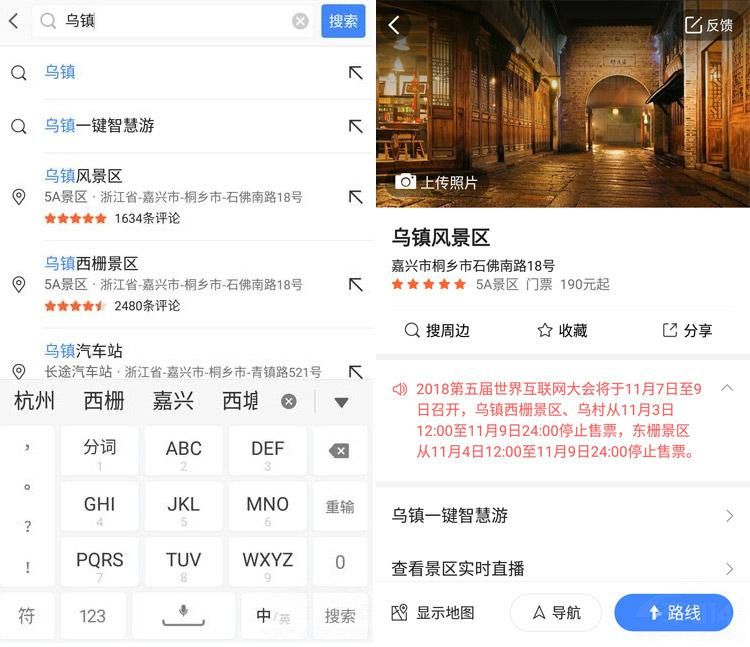Tap the blue 搜索 button

pyautogui.click(x=343, y=21)
